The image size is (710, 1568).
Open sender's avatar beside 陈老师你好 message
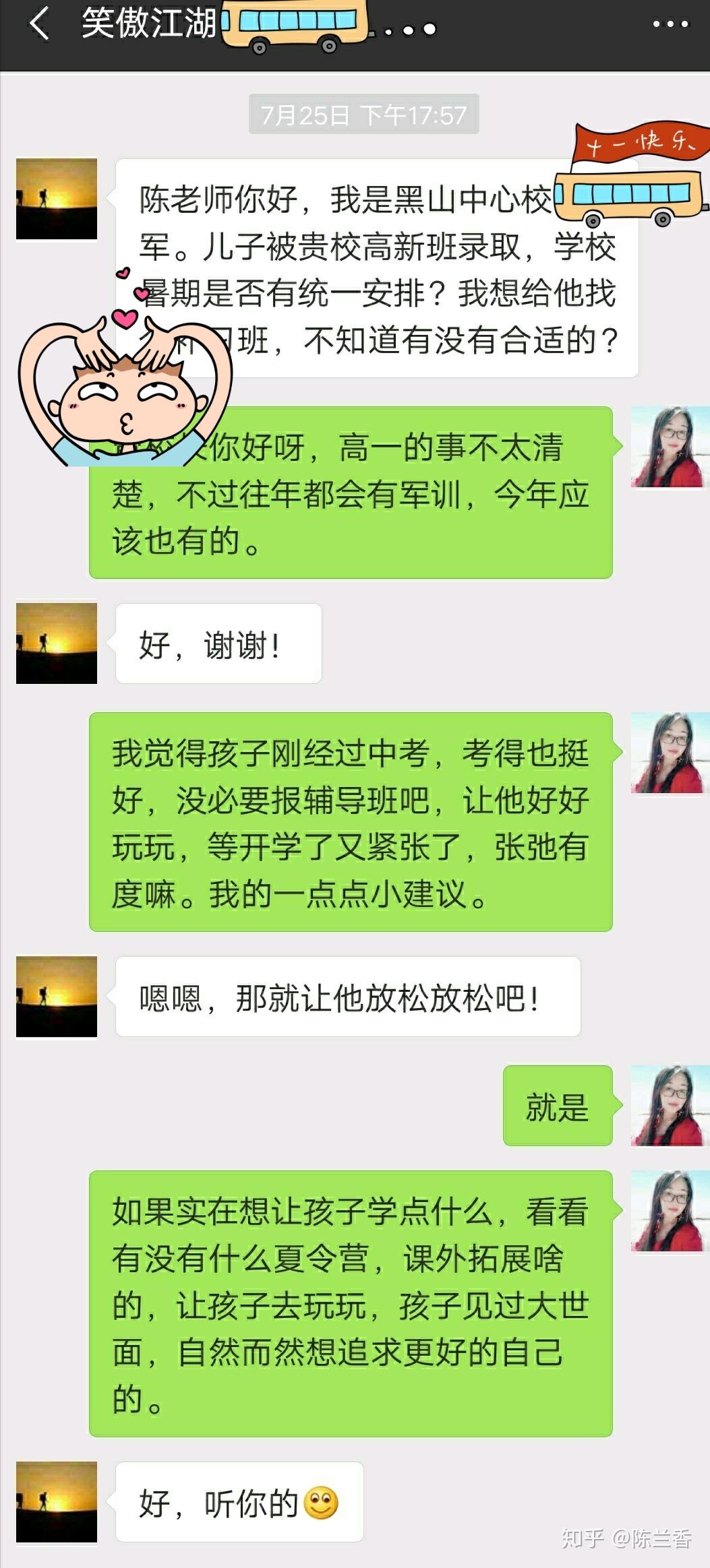tap(57, 199)
